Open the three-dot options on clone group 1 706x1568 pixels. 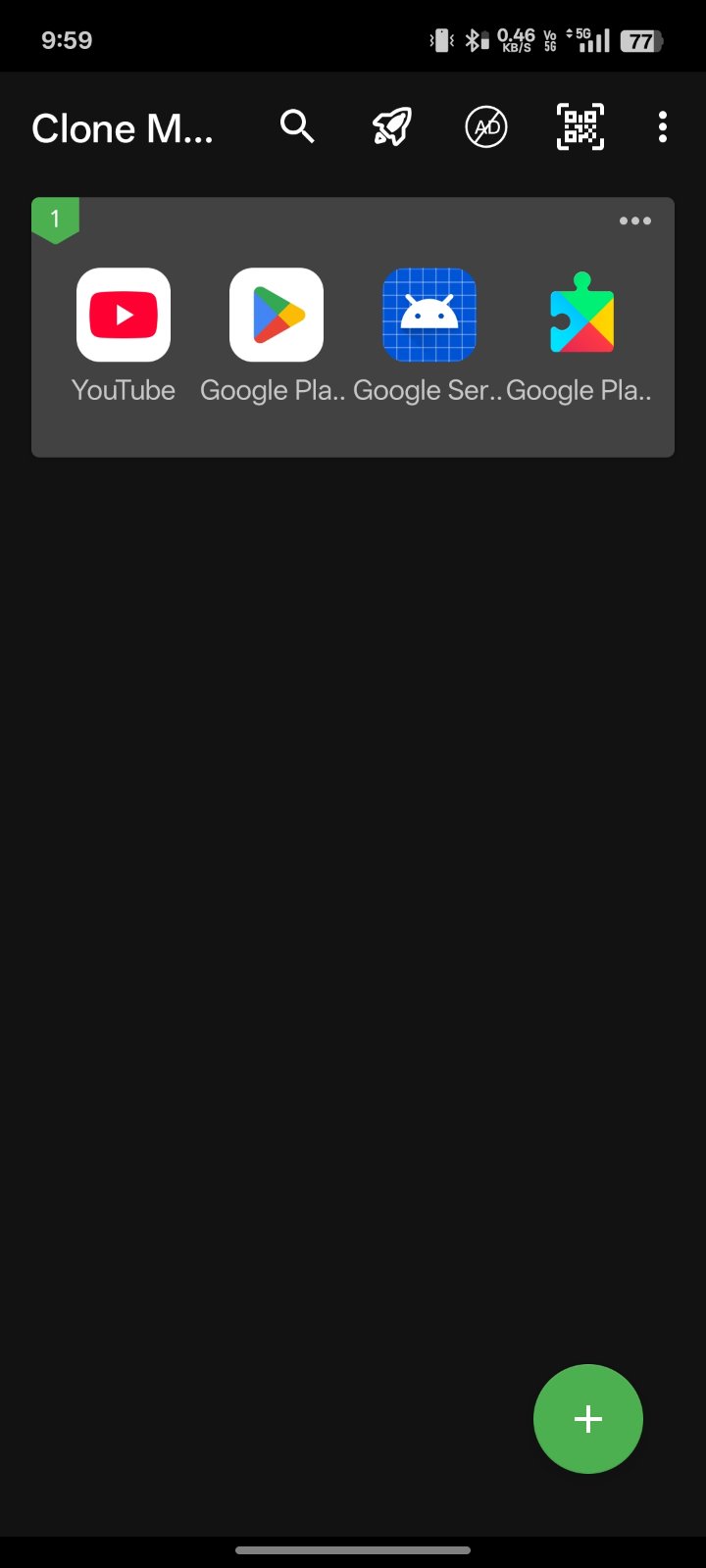(635, 220)
